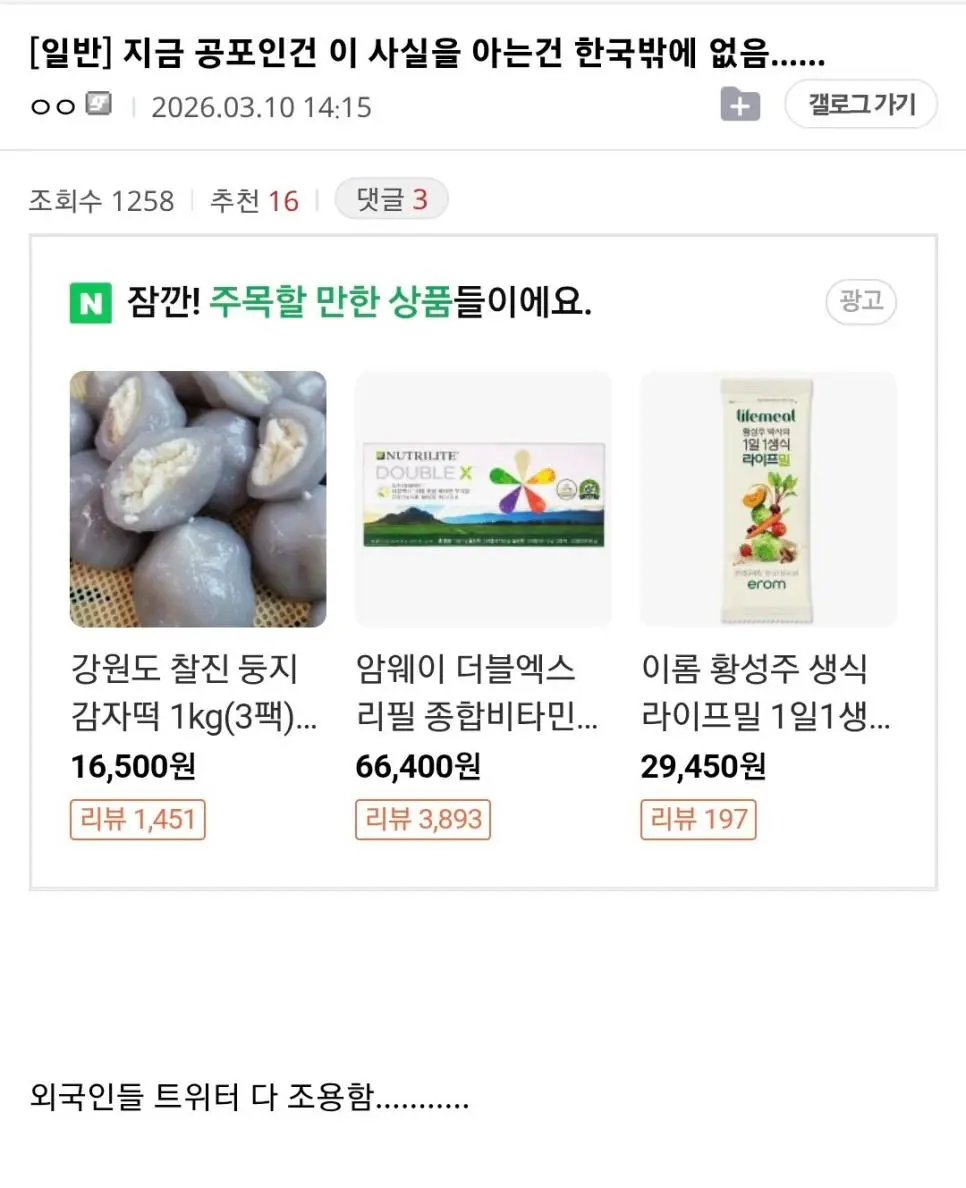Click the Lifemeal stick pack product thumbnail

click(768, 499)
